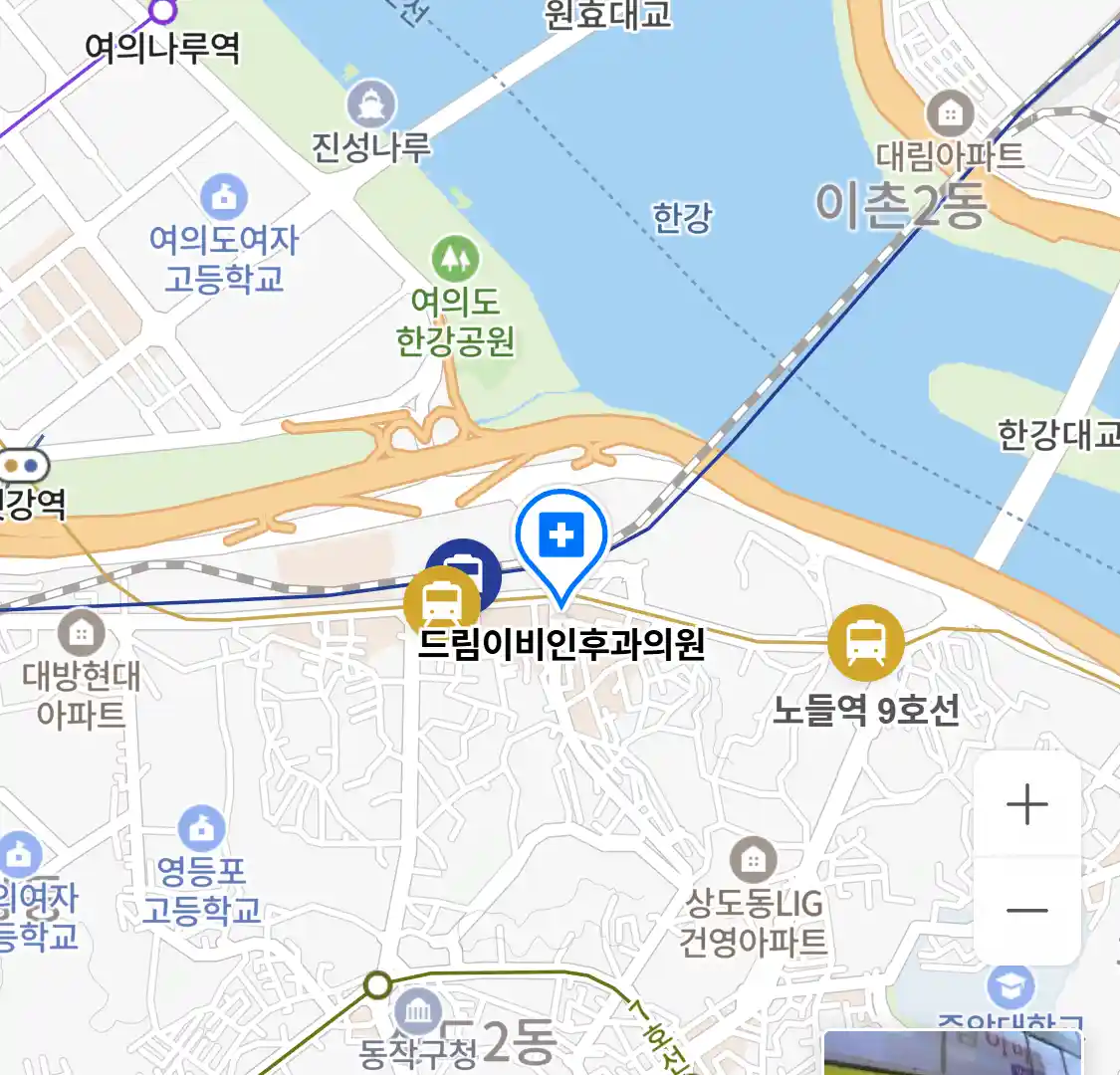The width and height of the screenshot is (1120, 1075).
Task: Select the 노들역 9호선 station icon
Action: pos(866,643)
